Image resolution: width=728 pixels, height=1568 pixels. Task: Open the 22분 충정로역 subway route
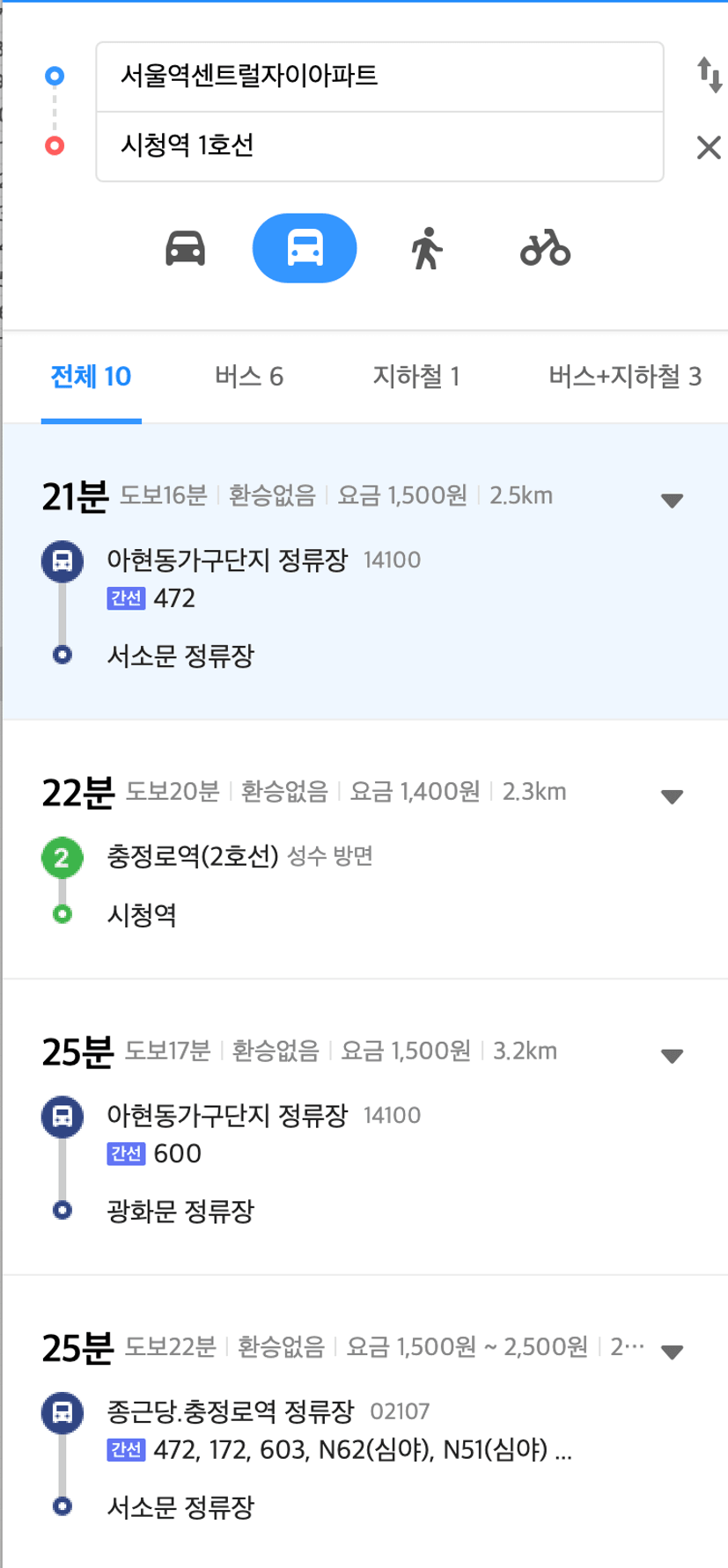(x=364, y=850)
